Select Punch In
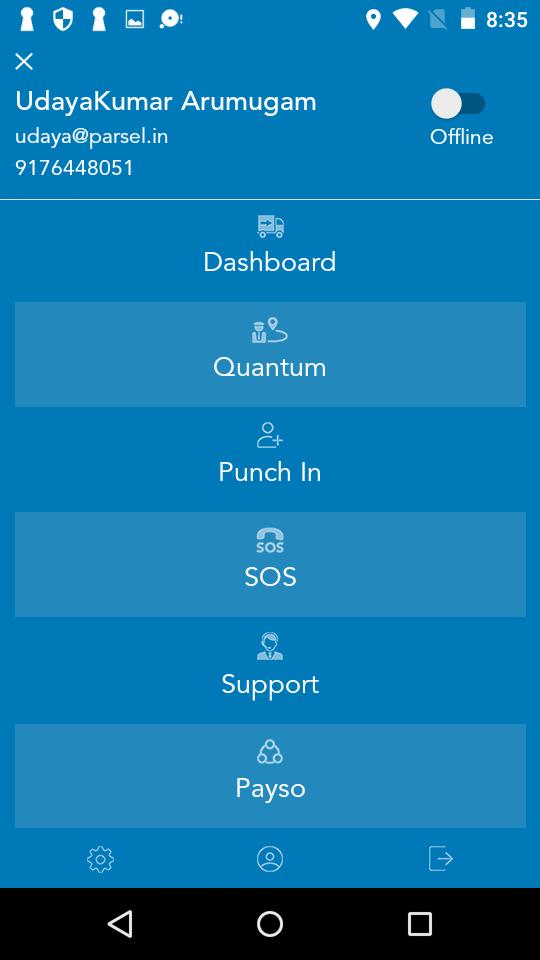This screenshot has height=960, width=540. (x=270, y=459)
